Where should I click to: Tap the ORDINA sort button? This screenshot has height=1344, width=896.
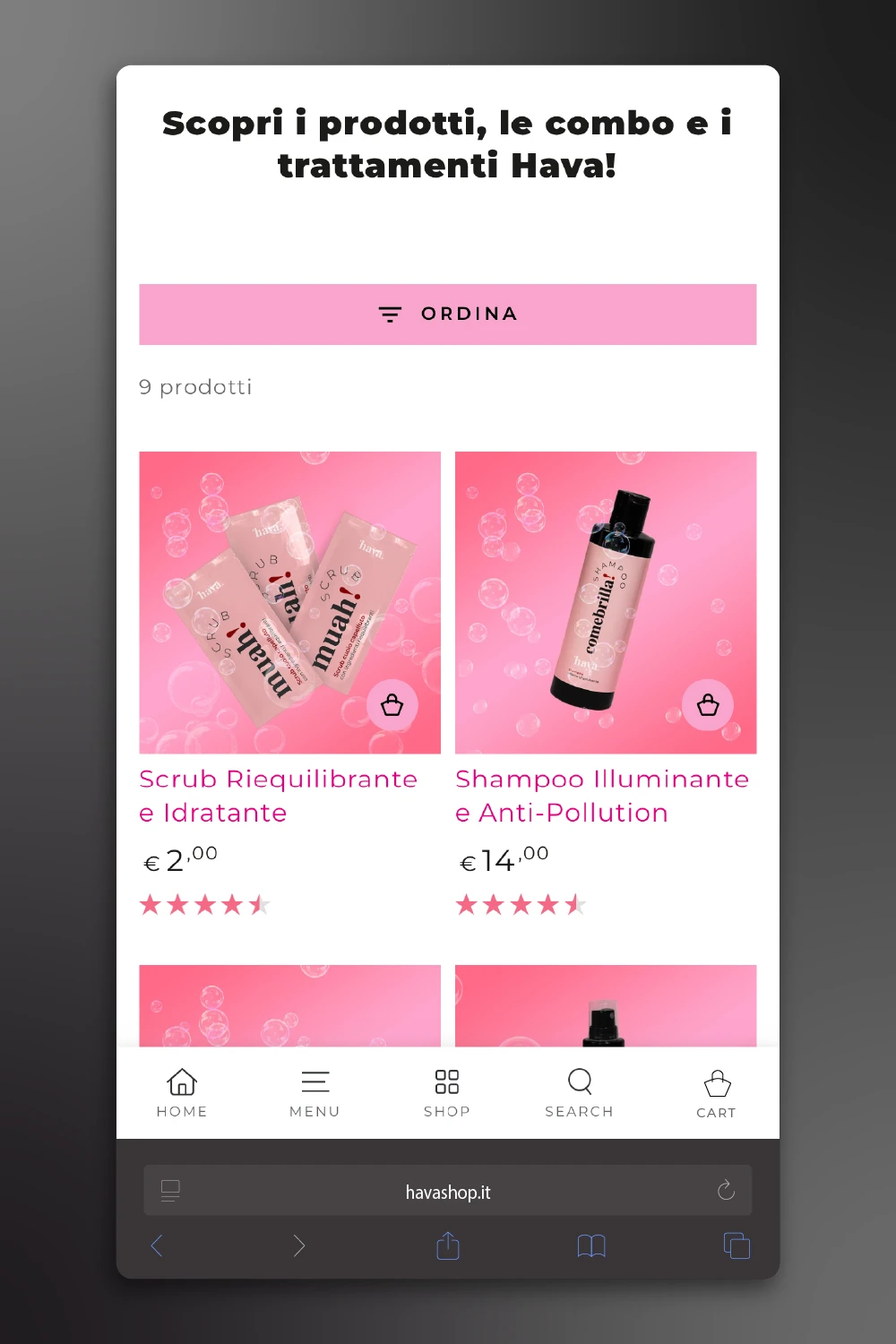tap(447, 314)
